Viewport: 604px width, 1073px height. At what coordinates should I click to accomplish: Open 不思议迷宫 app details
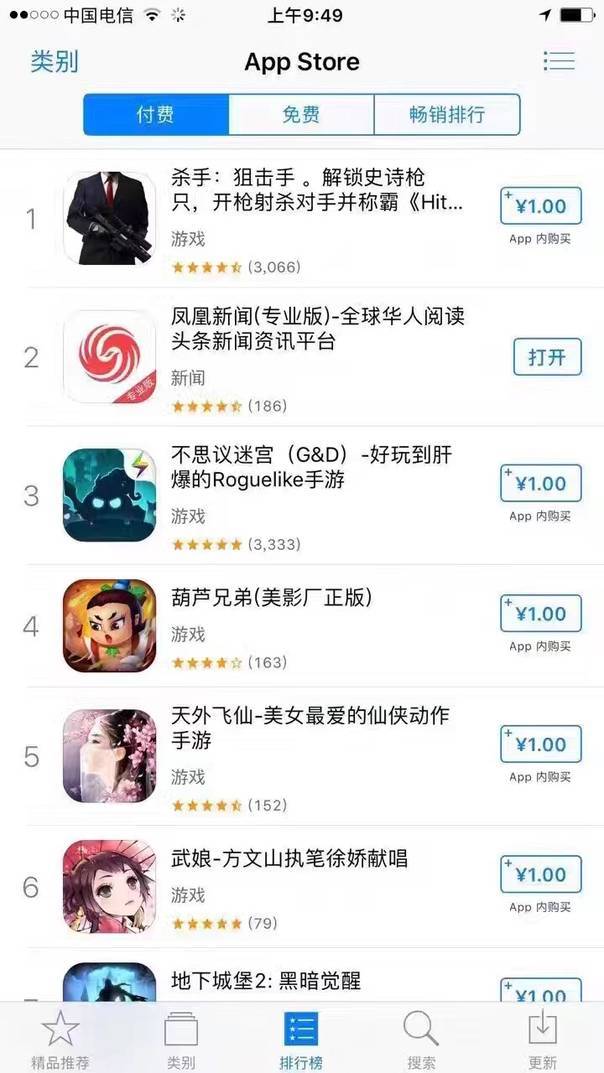[311, 467]
